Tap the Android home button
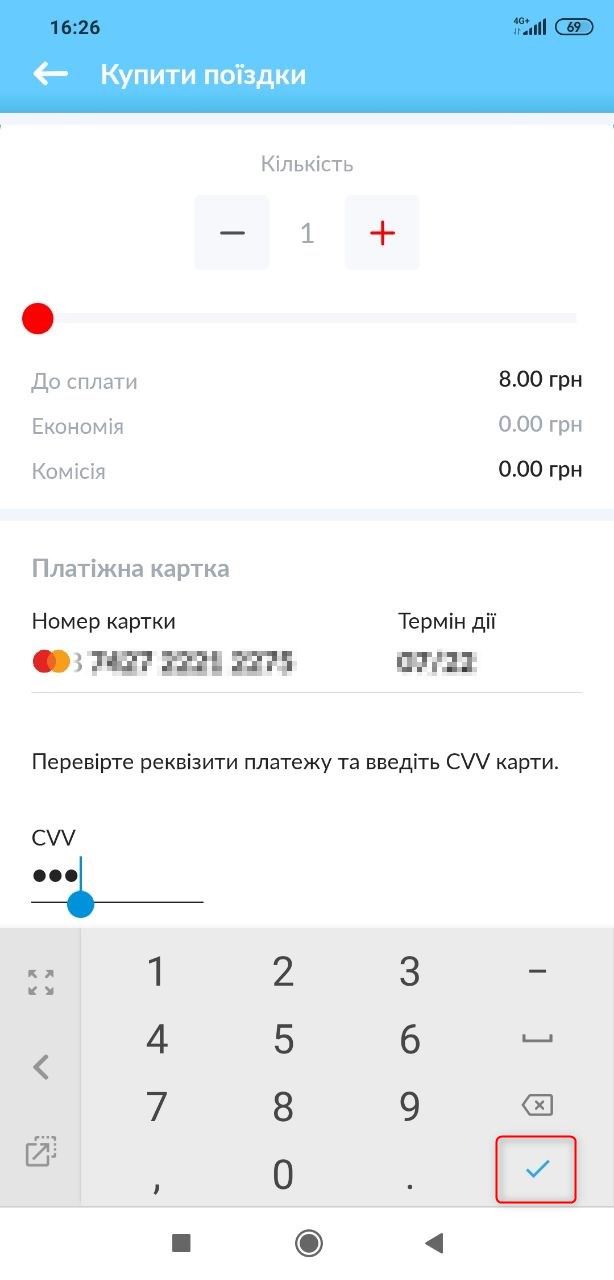 click(308, 1243)
